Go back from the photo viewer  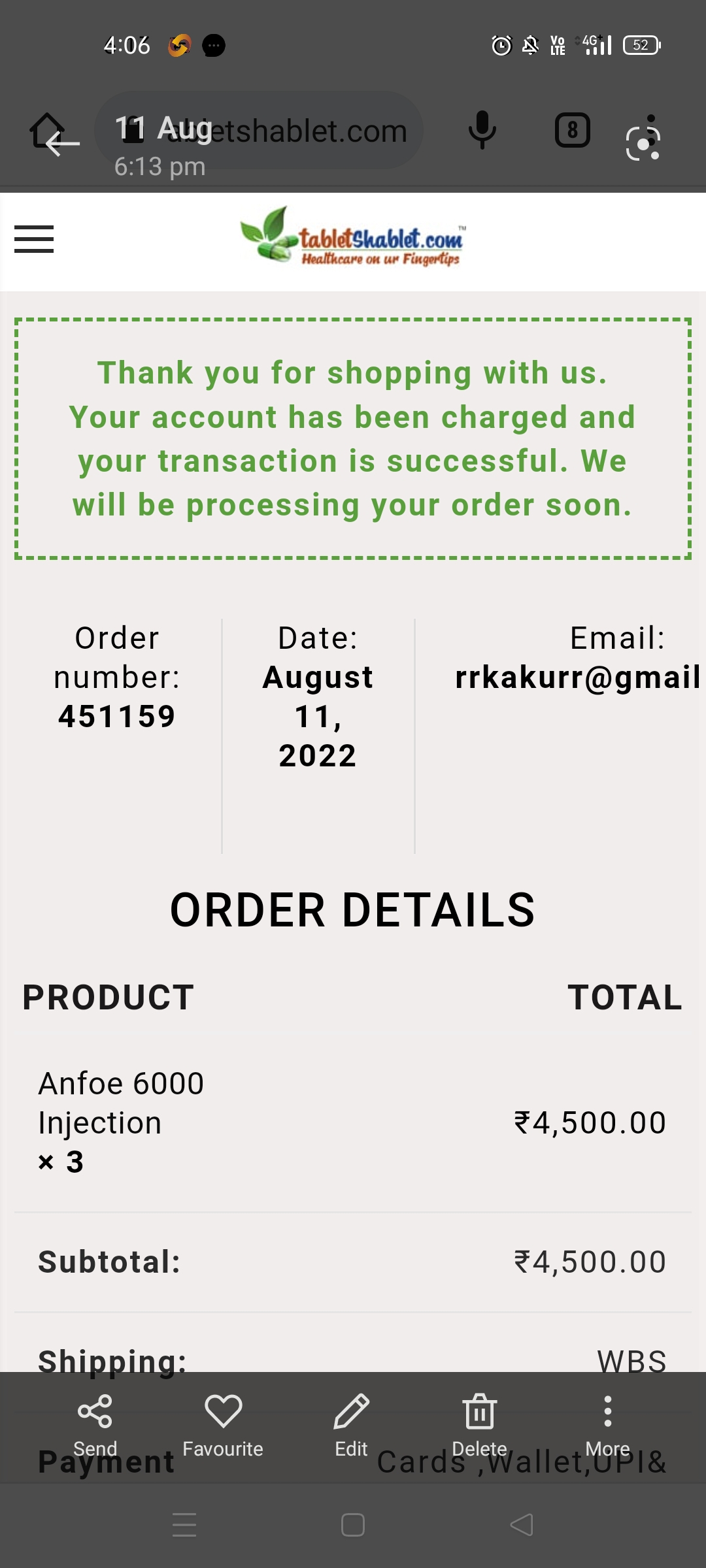point(62,143)
